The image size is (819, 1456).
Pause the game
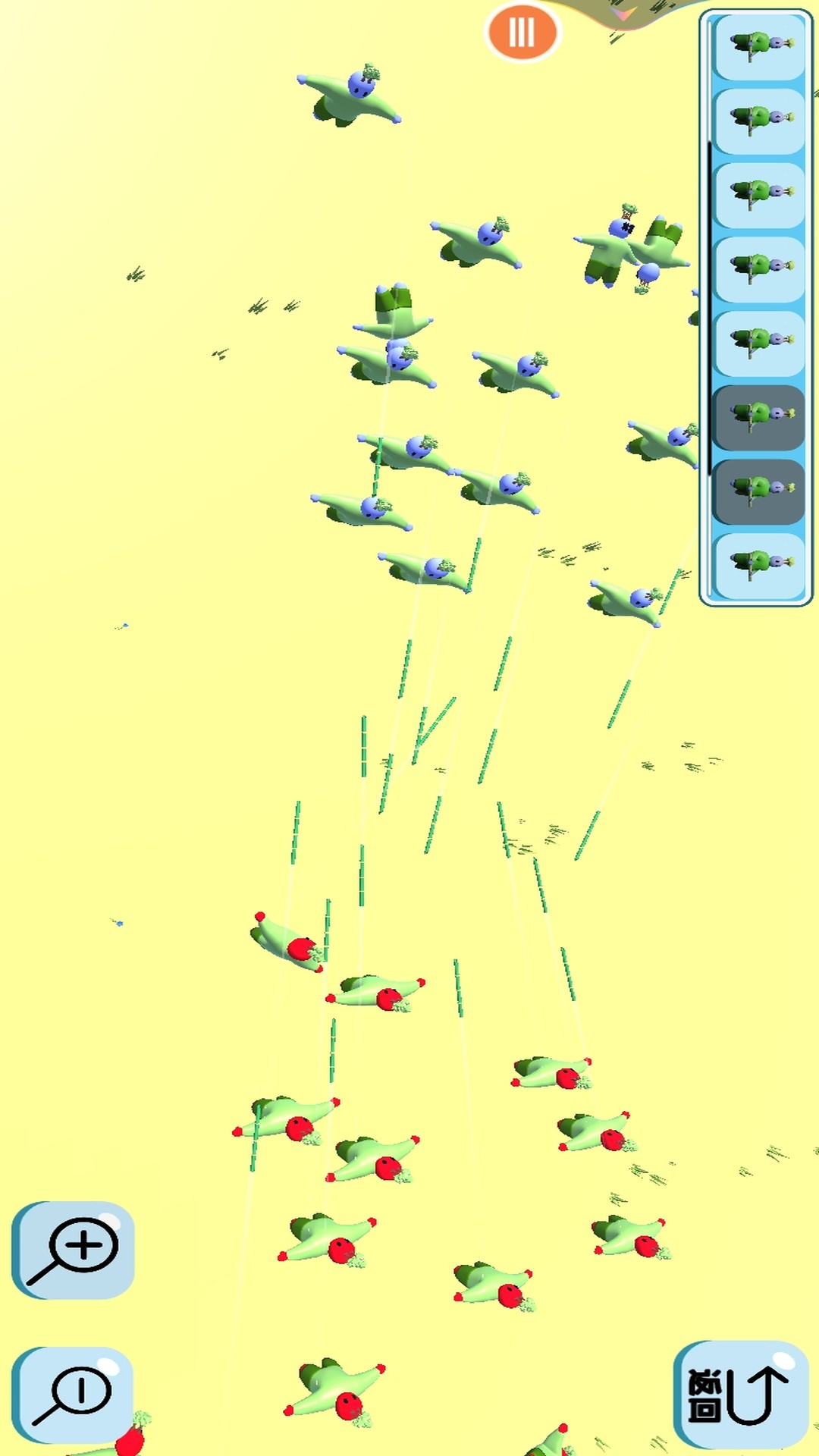point(522,33)
